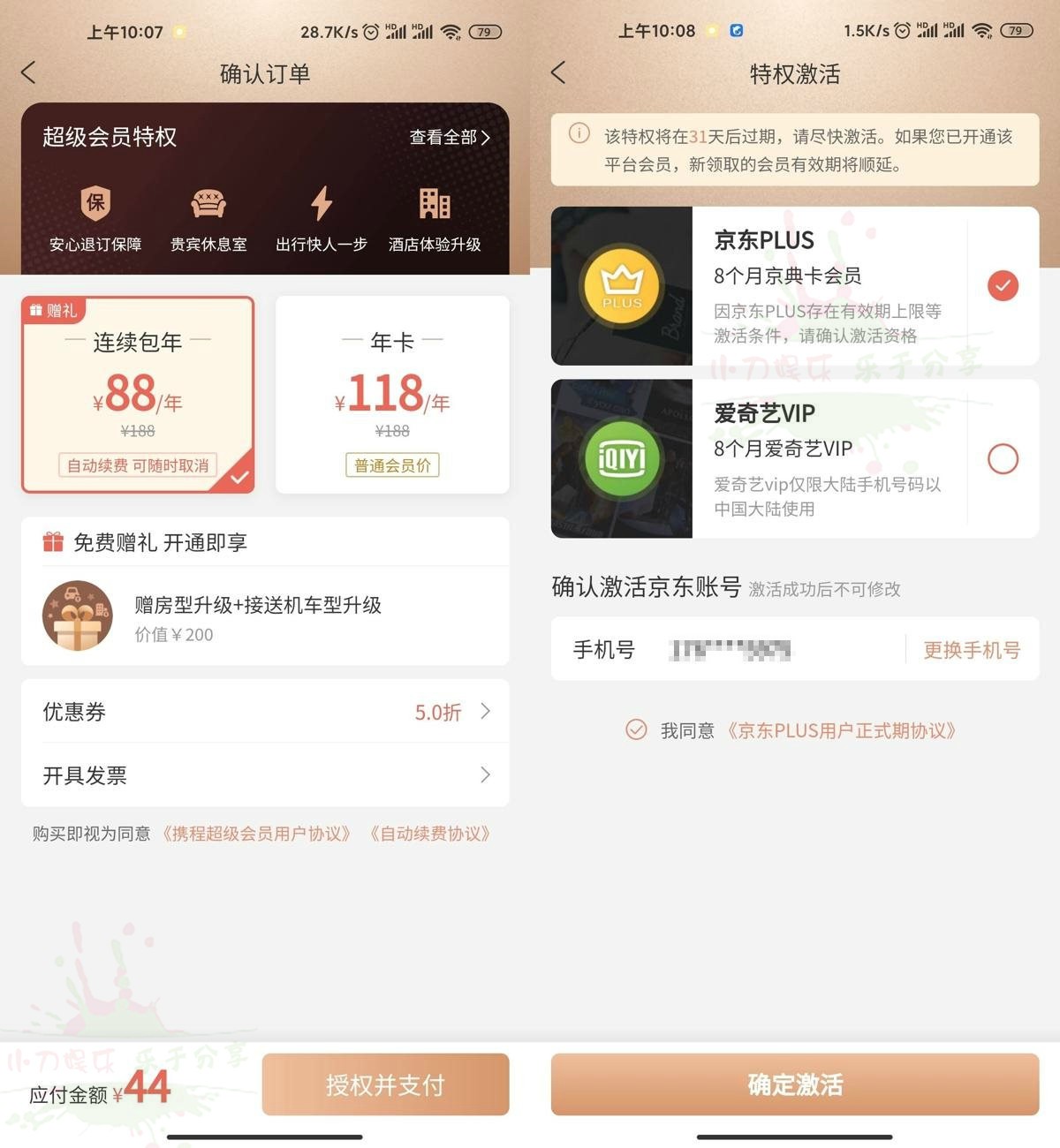1060x1148 pixels.
Task: Toggle the 我同意 agreement checkbox
Action: [636, 729]
